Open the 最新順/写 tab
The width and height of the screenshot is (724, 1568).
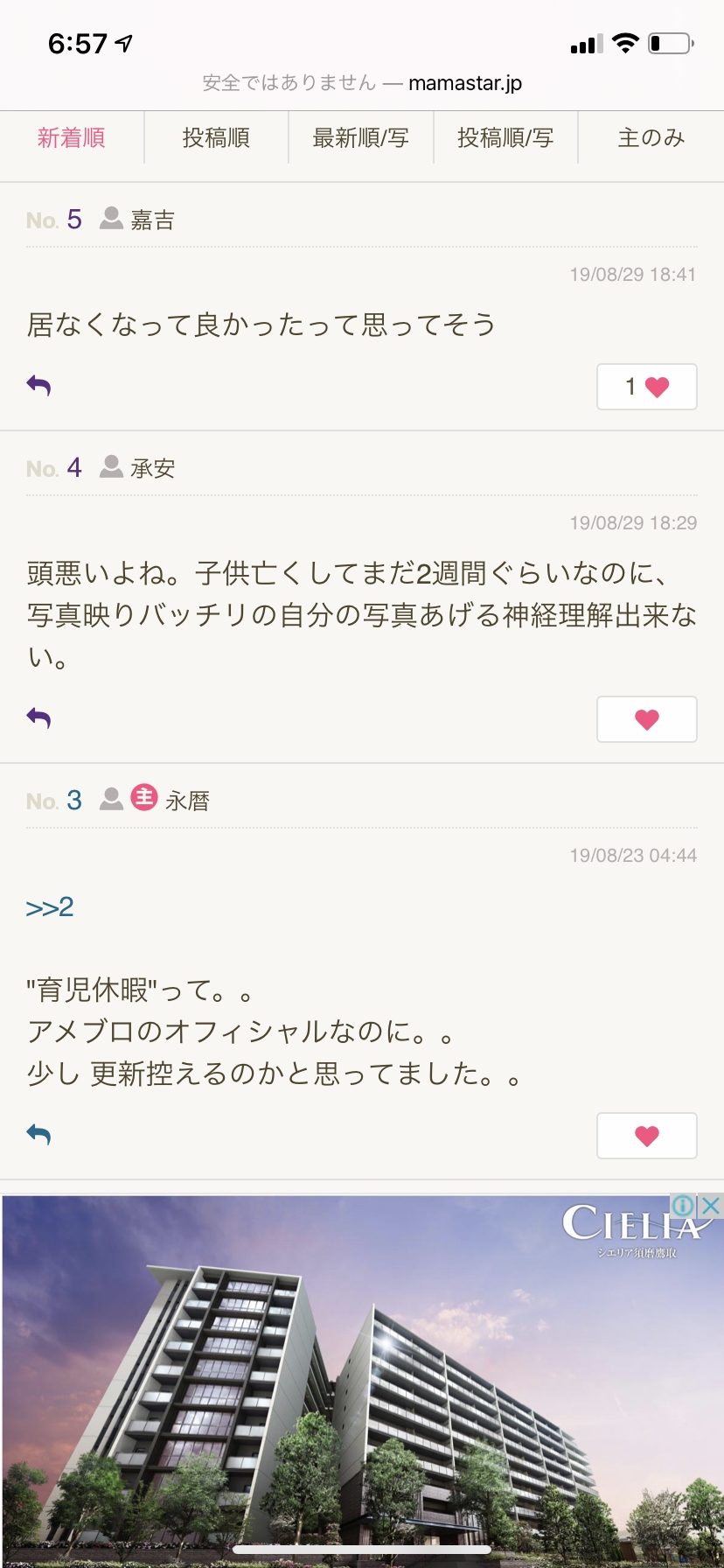point(361,138)
